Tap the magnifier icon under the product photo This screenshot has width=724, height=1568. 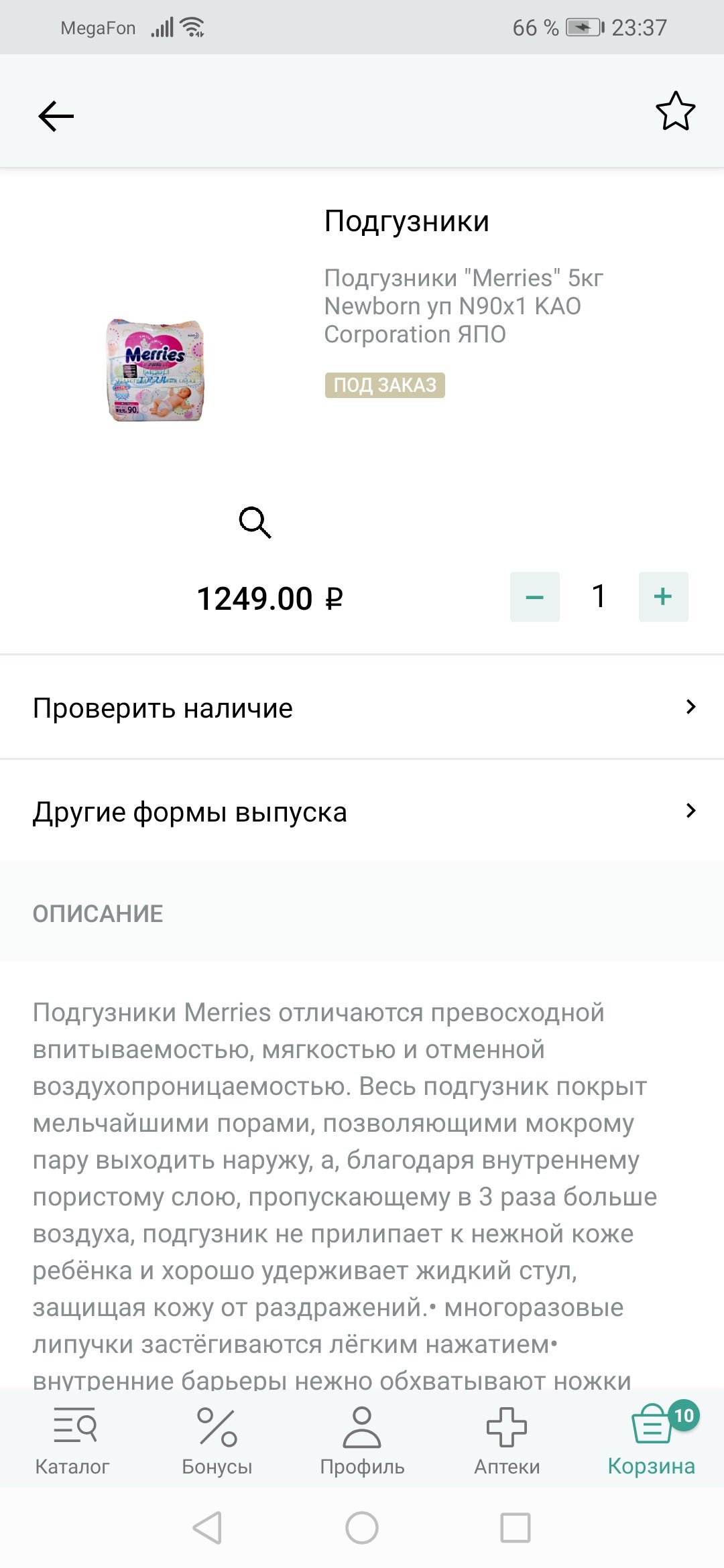pyautogui.click(x=255, y=523)
